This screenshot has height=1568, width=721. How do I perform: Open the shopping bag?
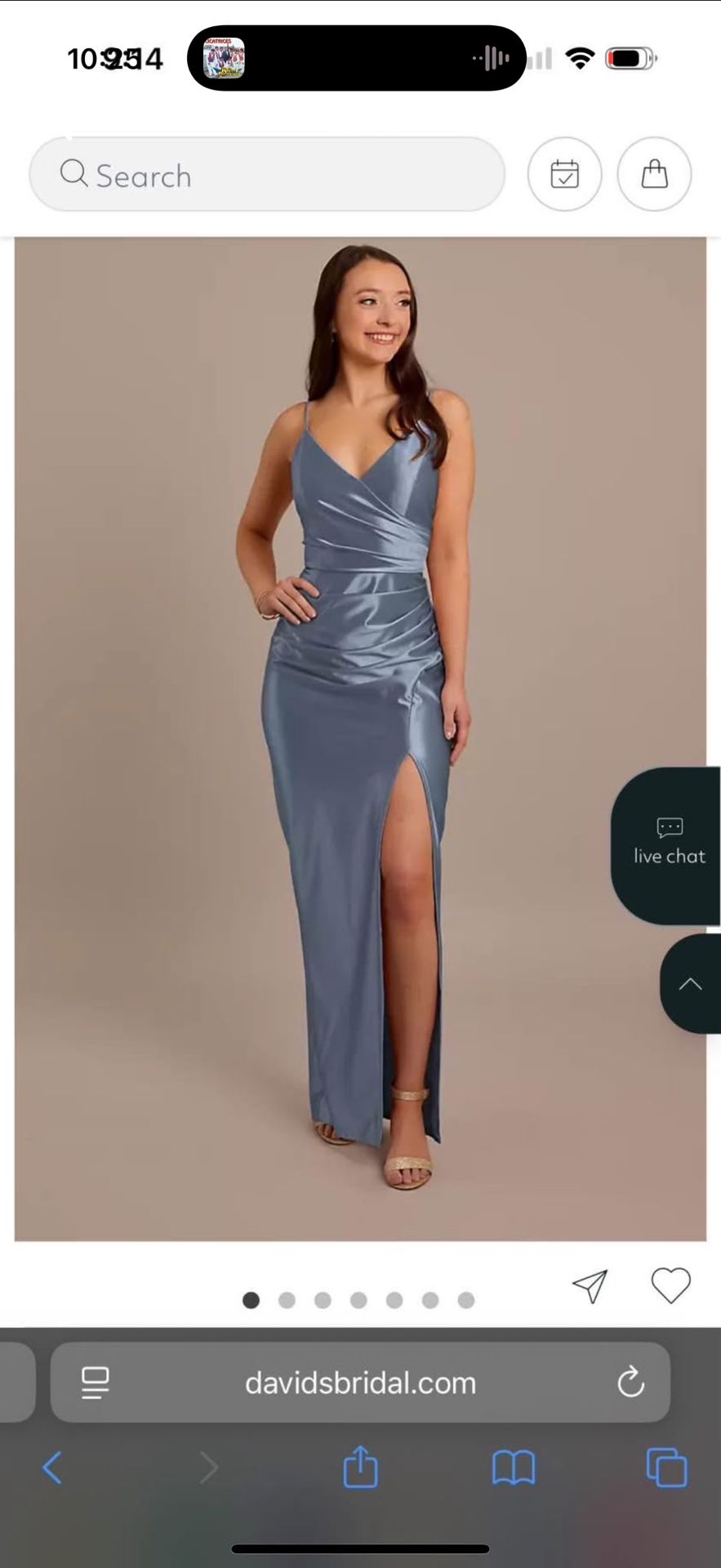[x=653, y=174]
